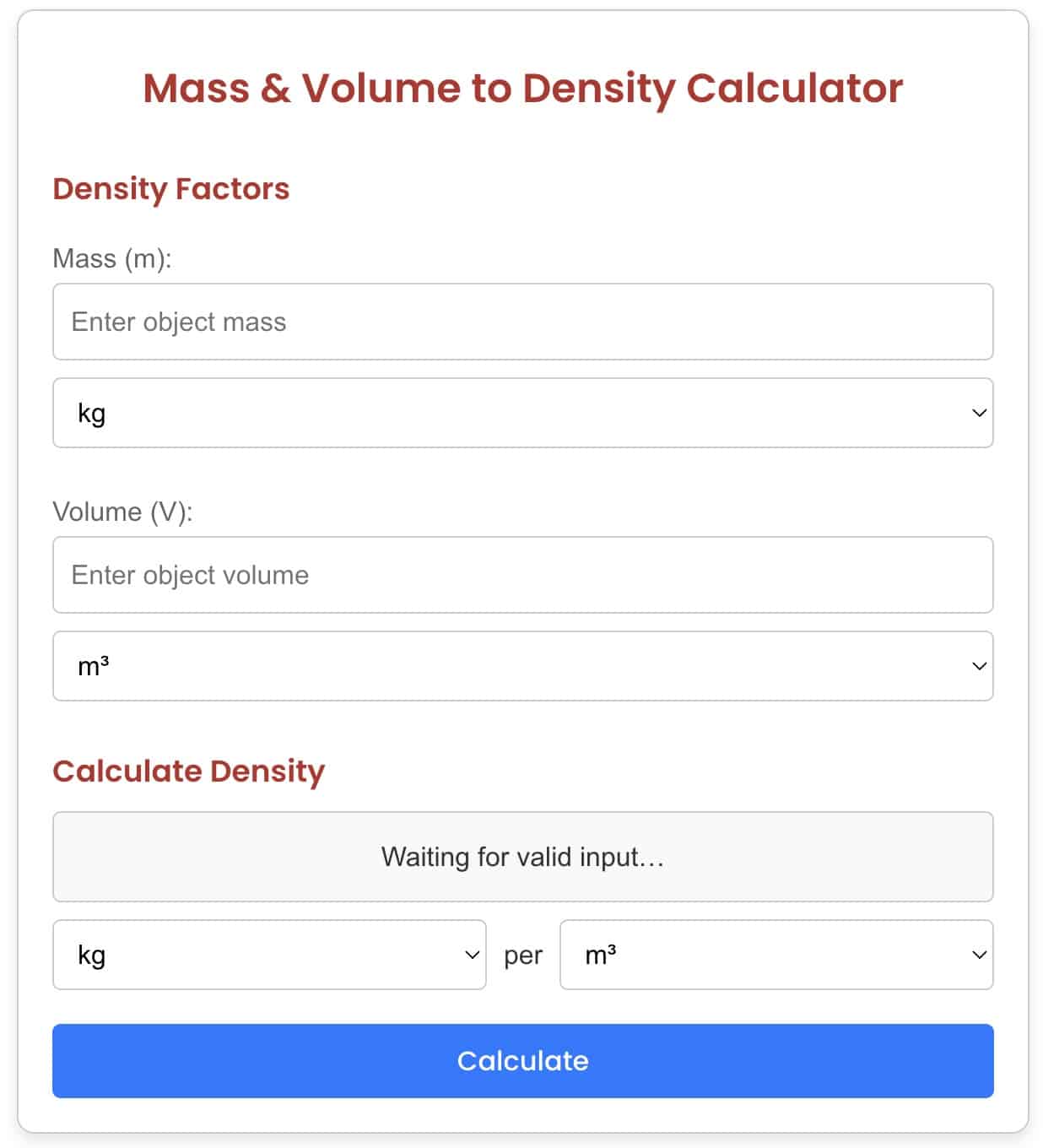Click the calculator title text

pos(521,87)
